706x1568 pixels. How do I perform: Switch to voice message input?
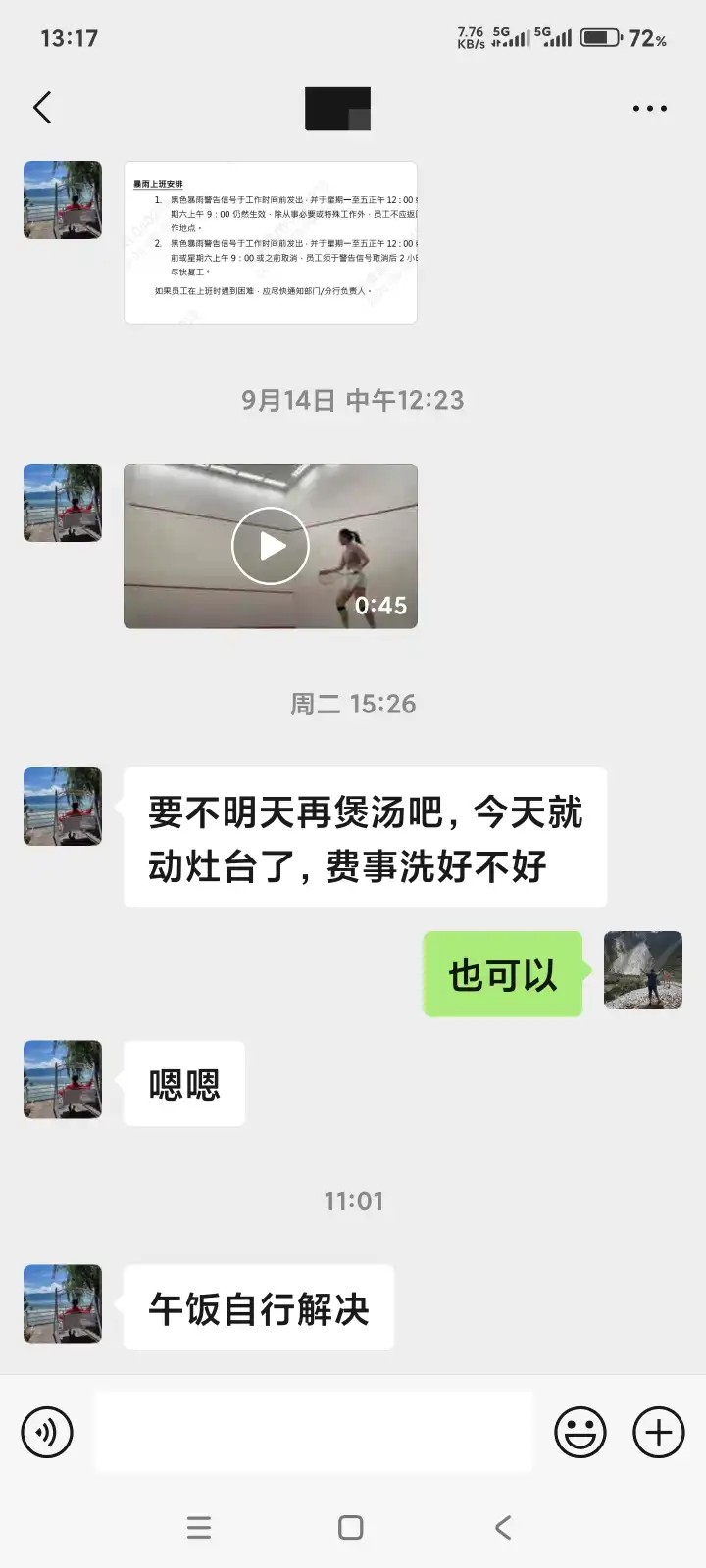click(x=47, y=1432)
